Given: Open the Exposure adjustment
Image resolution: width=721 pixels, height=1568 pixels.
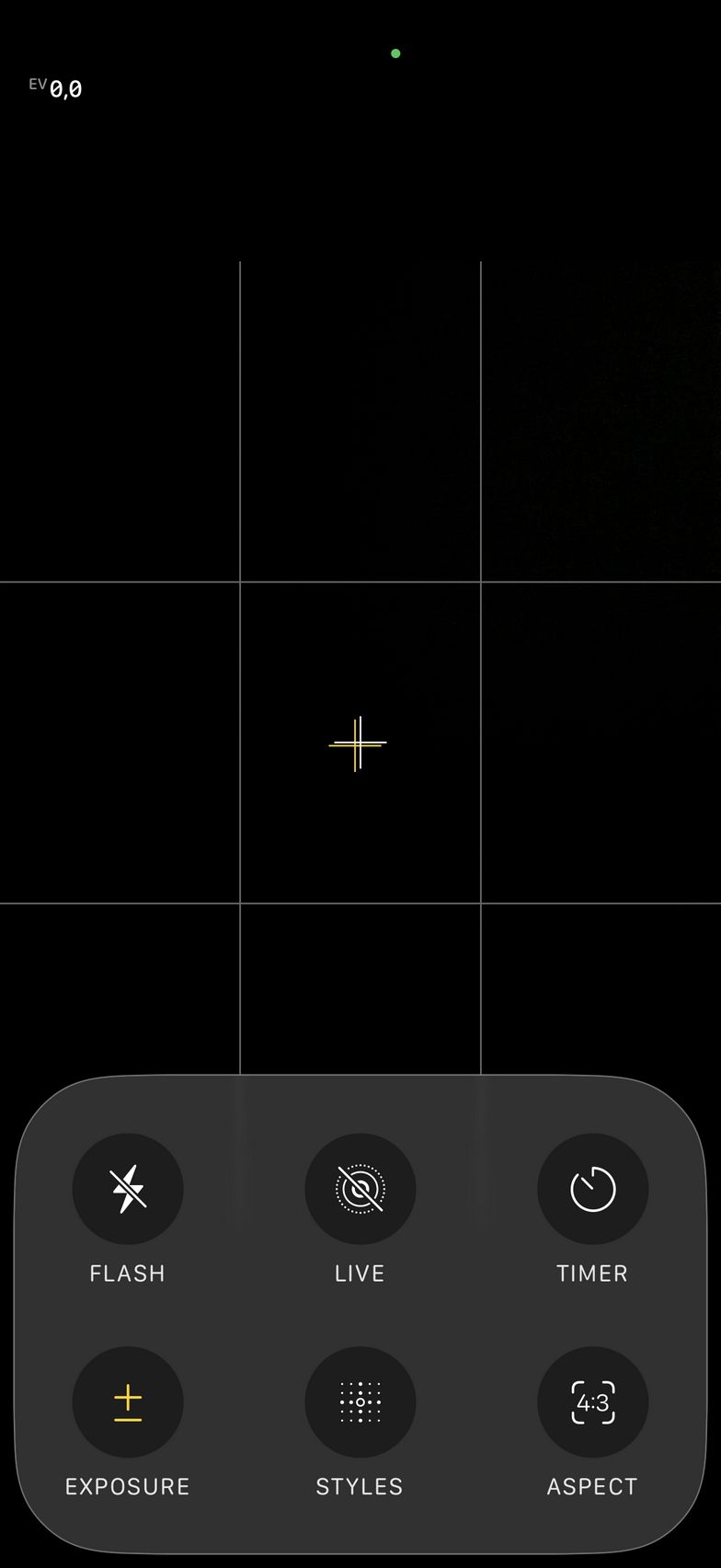Looking at the screenshot, I should (128, 1401).
